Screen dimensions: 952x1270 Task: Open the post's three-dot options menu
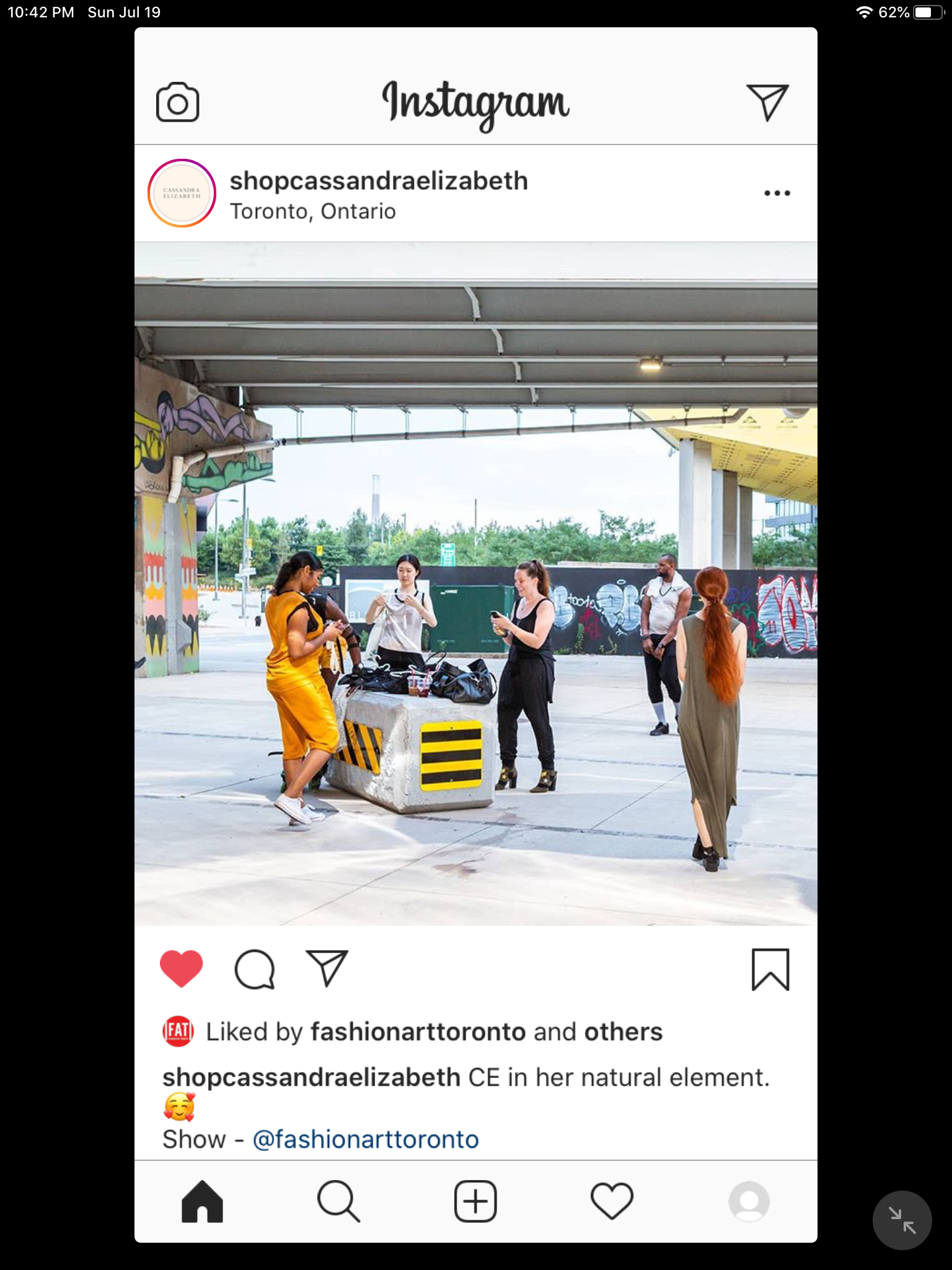[x=777, y=193]
